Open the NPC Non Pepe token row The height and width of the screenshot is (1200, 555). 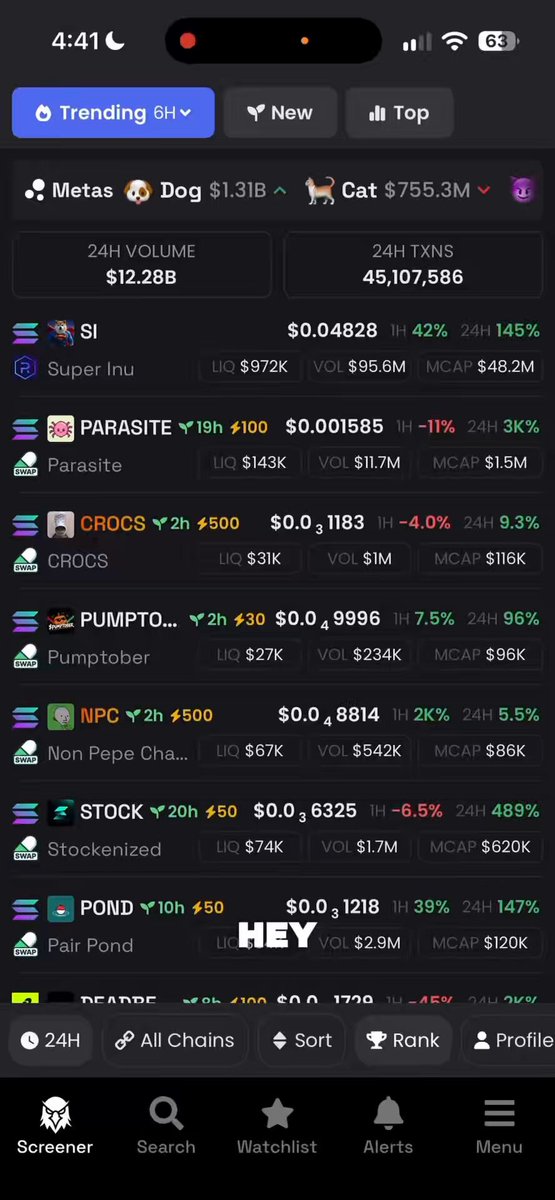point(277,733)
